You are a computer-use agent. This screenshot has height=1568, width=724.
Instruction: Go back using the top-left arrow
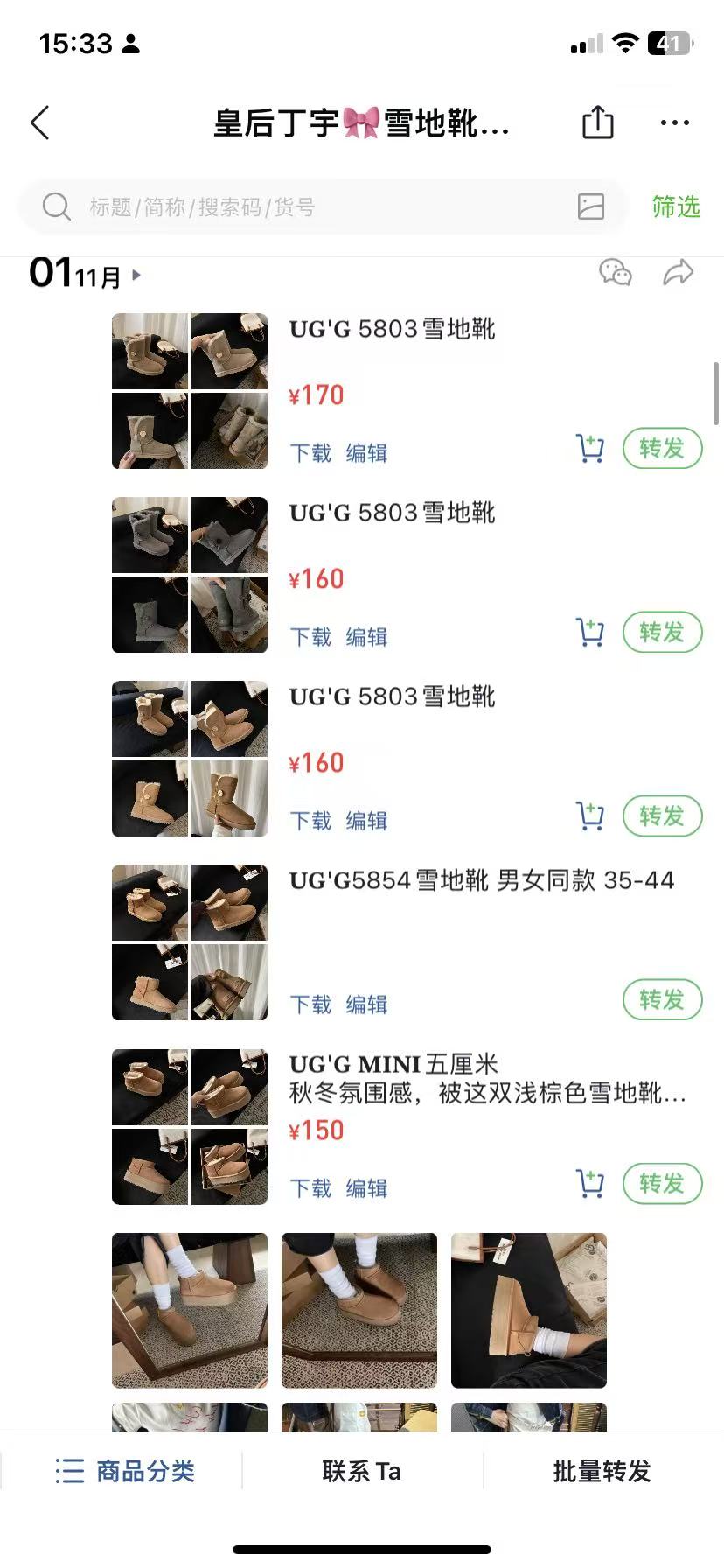click(40, 123)
